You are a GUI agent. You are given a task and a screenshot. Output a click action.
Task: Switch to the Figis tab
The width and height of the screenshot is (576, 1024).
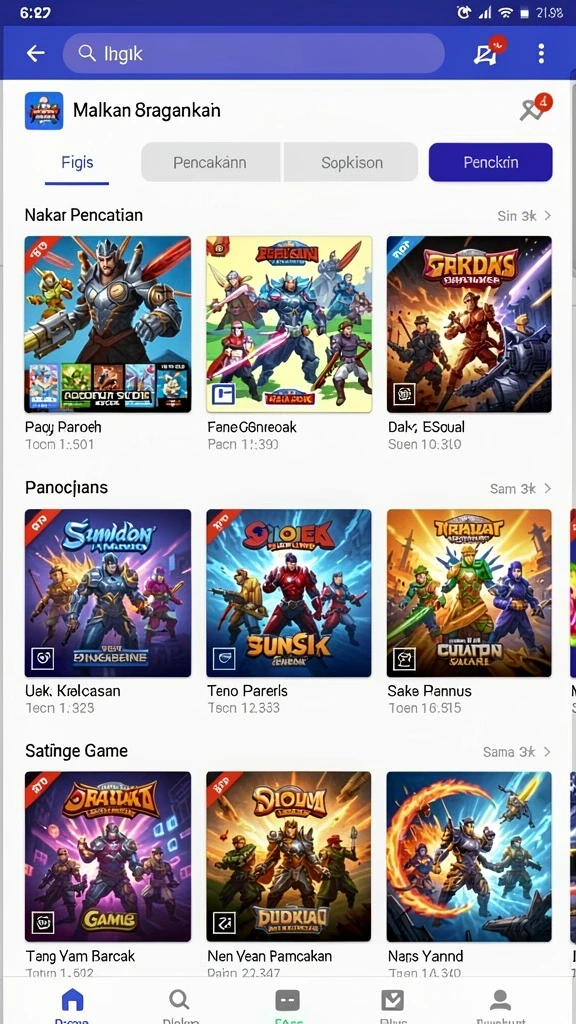77,163
